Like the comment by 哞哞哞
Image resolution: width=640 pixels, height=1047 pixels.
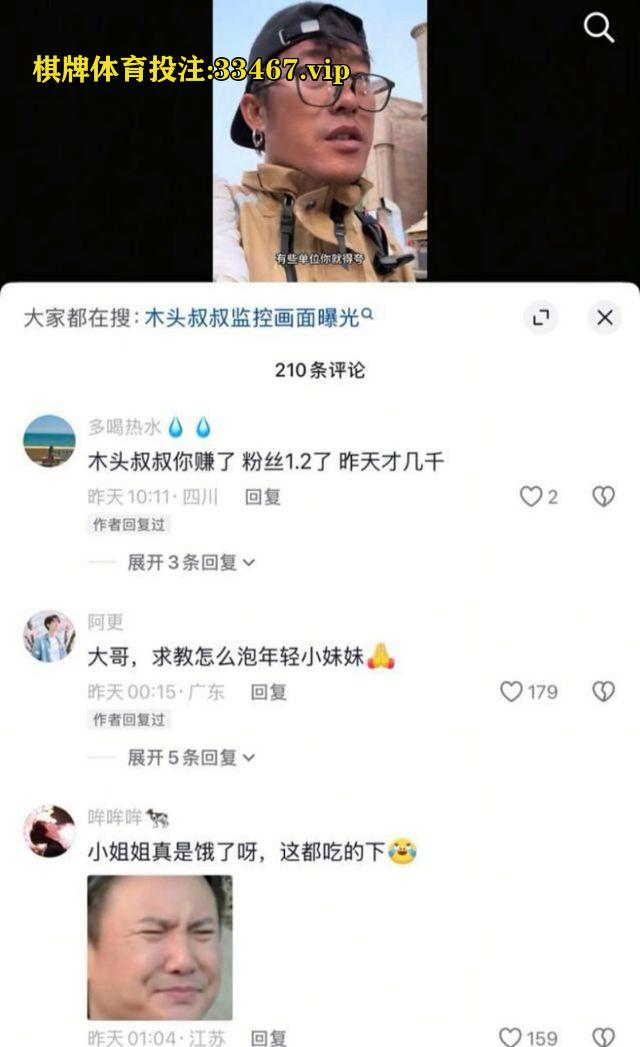(512, 1037)
